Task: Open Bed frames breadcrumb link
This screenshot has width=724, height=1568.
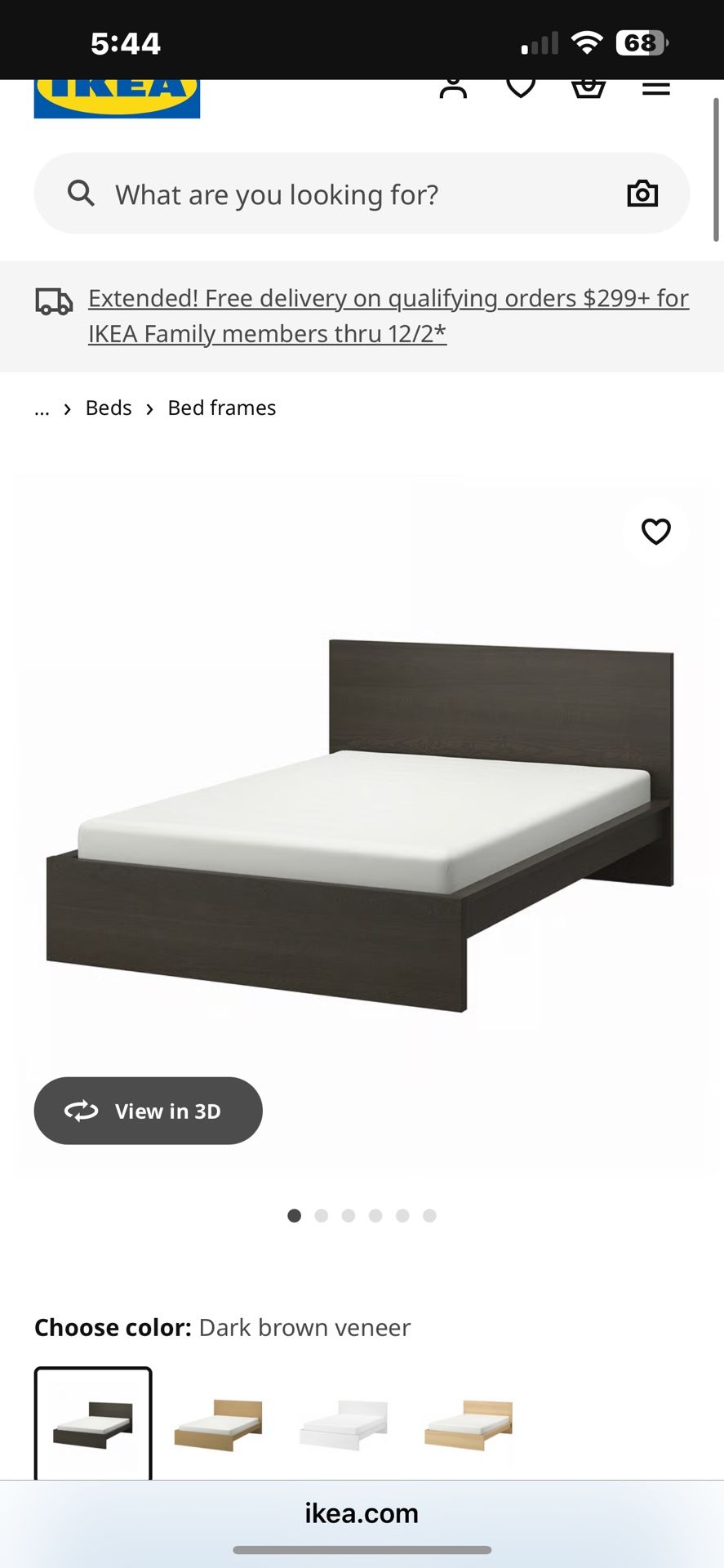Action: (221, 408)
